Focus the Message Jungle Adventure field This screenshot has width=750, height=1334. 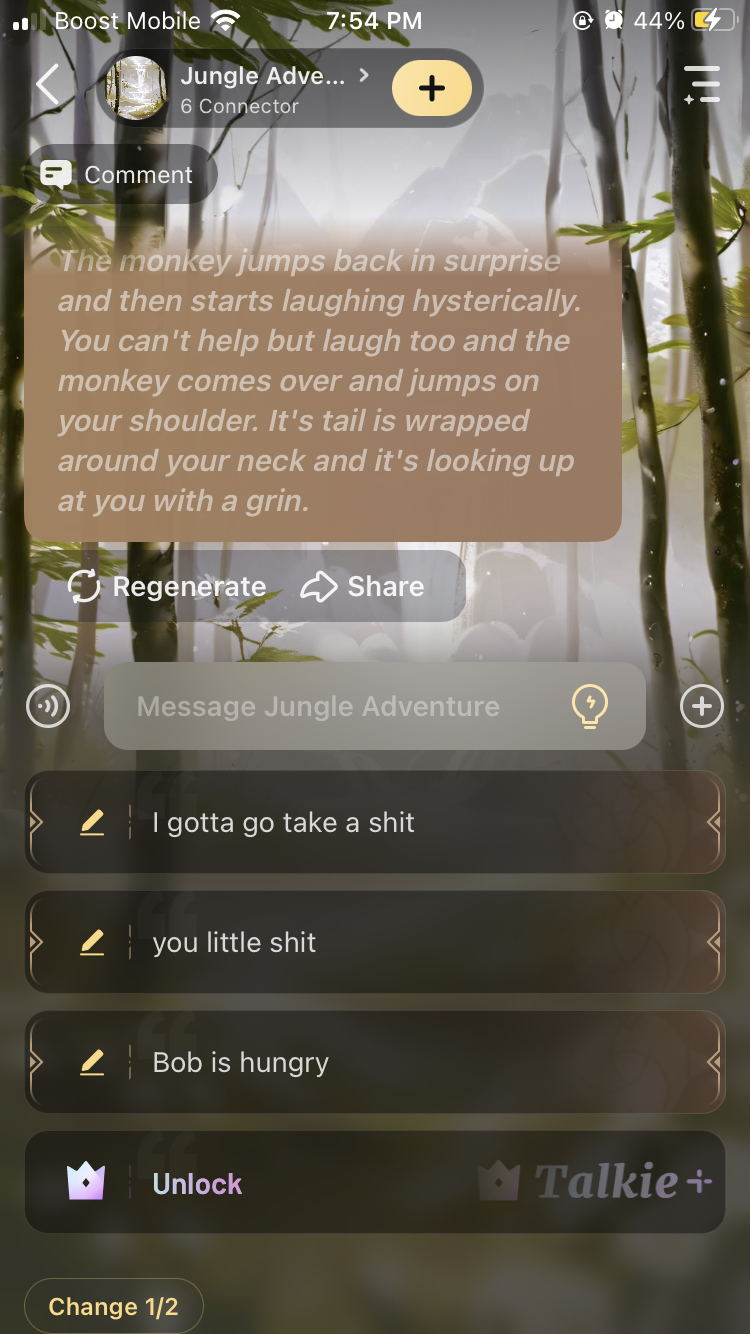coord(330,707)
